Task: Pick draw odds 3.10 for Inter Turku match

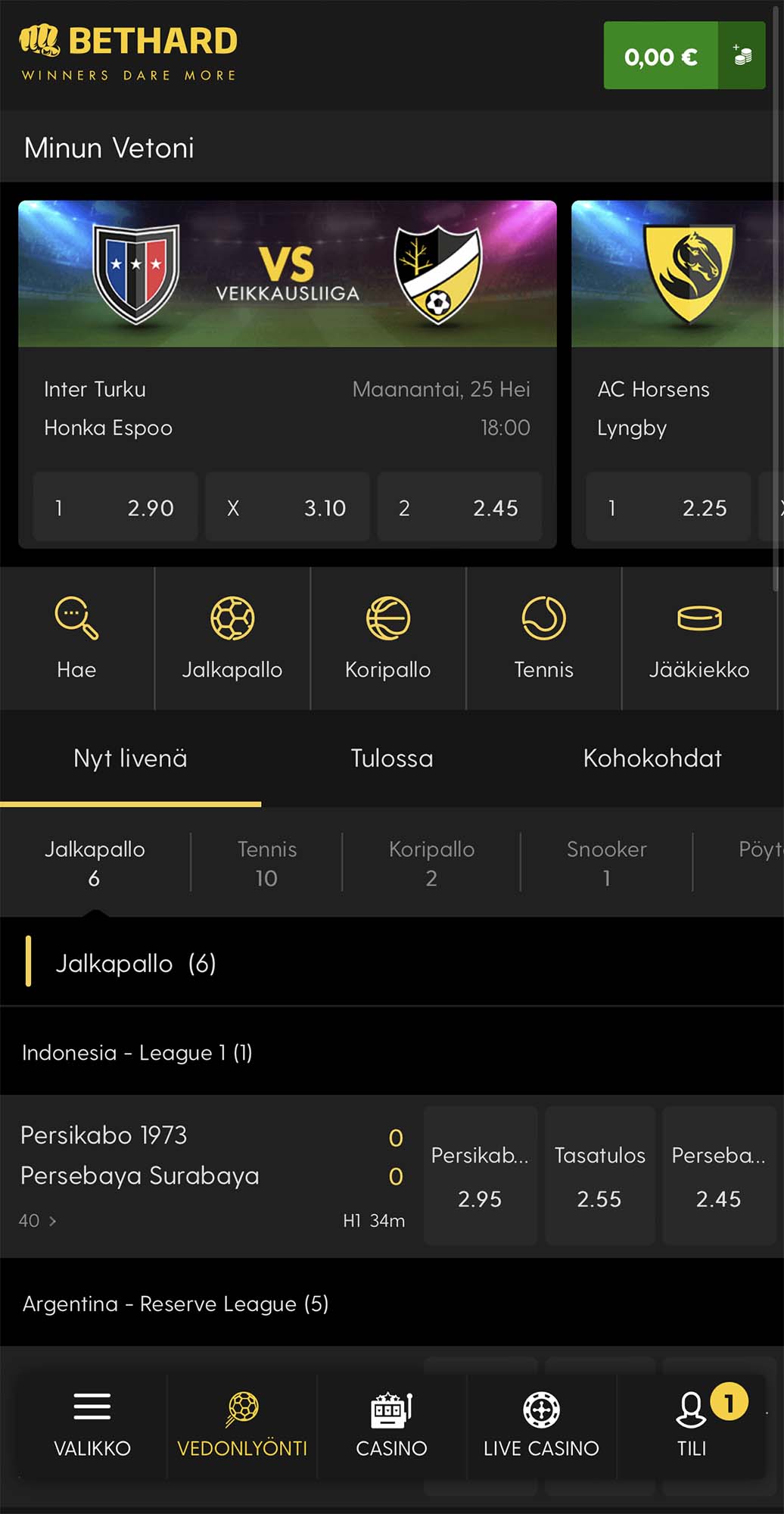Action: point(287,507)
